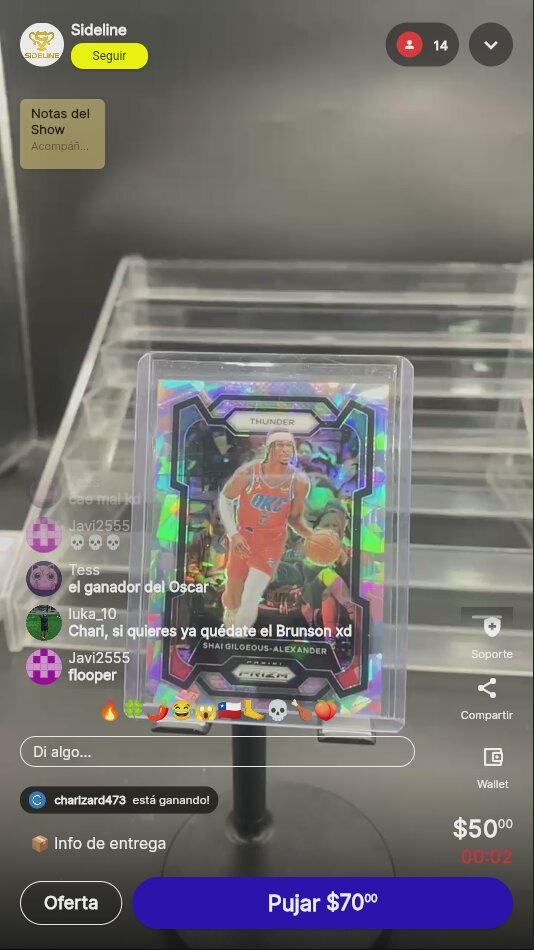The width and height of the screenshot is (534, 950).
Task: Open Soporte shield icon
Action: [492, 627]
